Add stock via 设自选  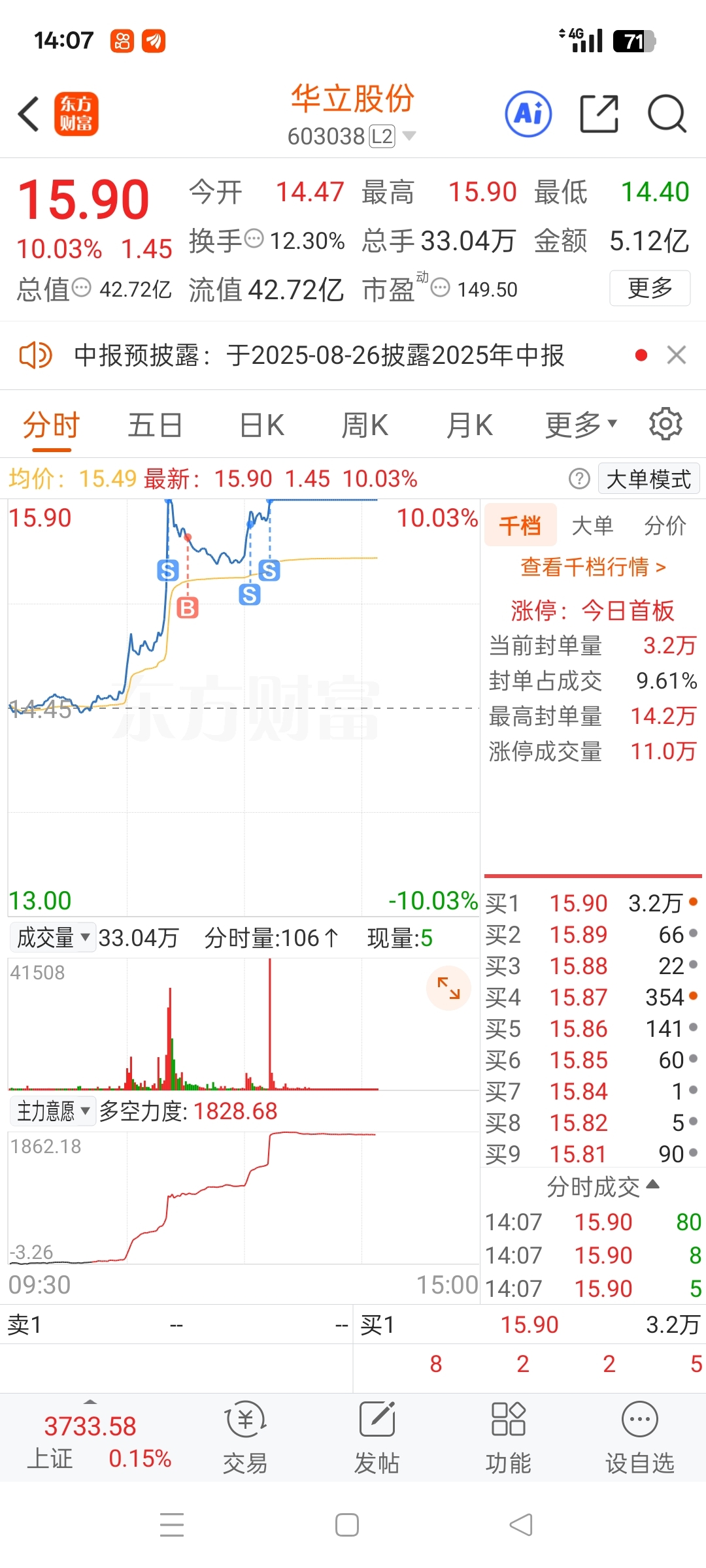click(x=639, y=1438)
